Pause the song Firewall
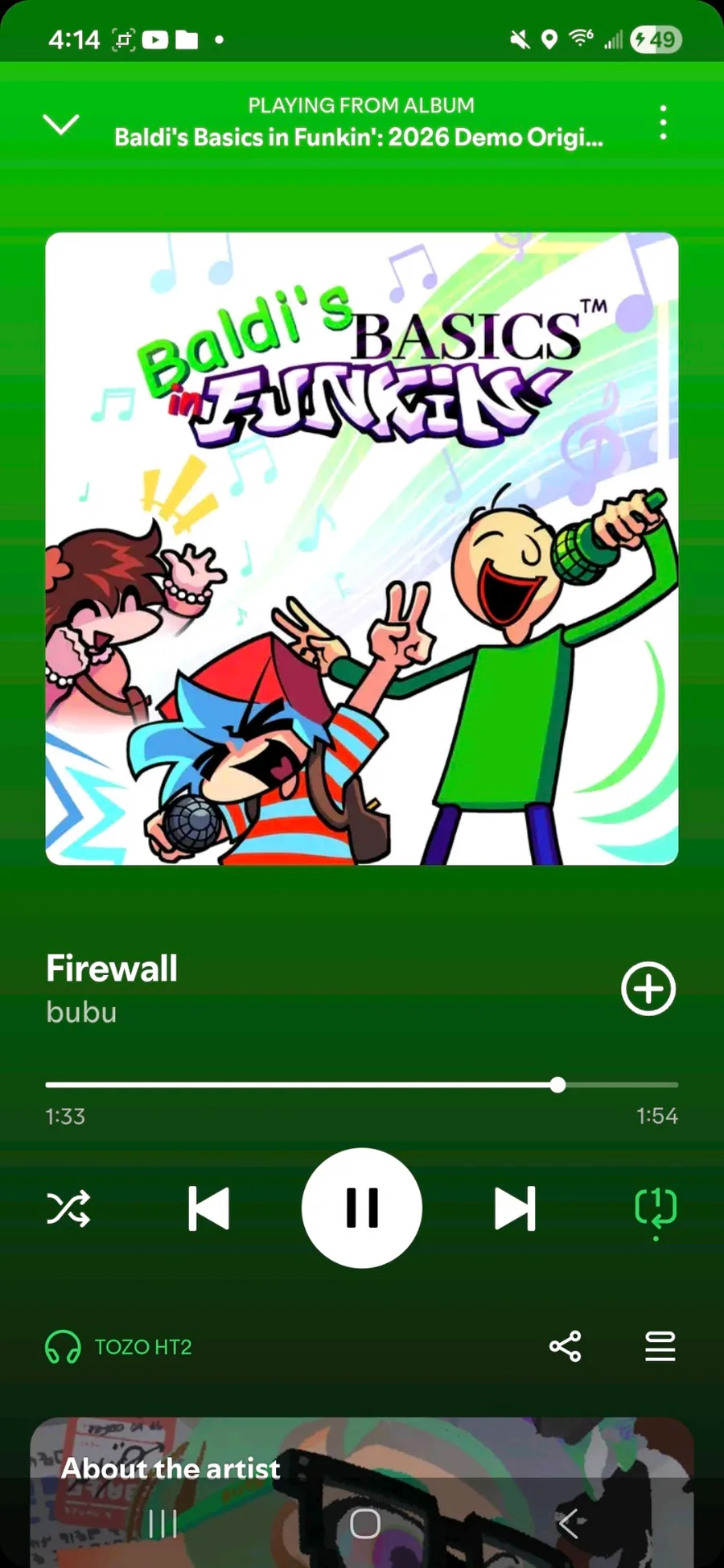 (x=361, y=1208)
